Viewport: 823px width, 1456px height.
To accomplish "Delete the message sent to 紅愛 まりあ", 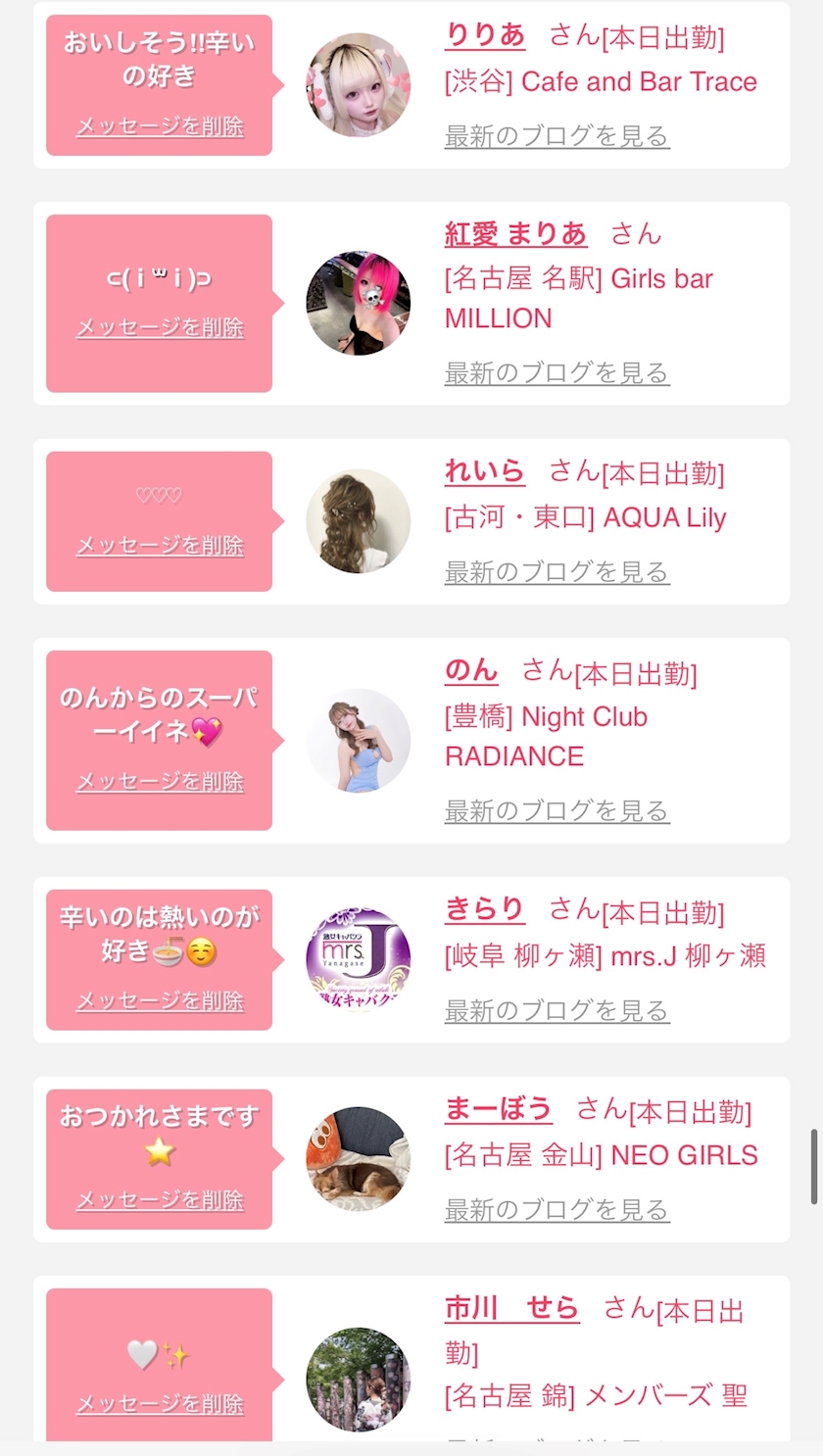I will tap(160, 327).
